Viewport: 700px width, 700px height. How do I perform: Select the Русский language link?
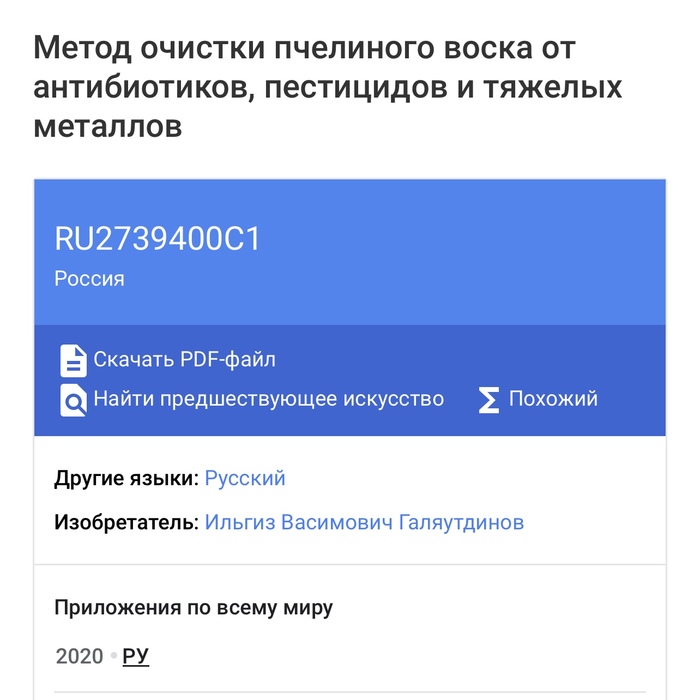coord(245,478)
